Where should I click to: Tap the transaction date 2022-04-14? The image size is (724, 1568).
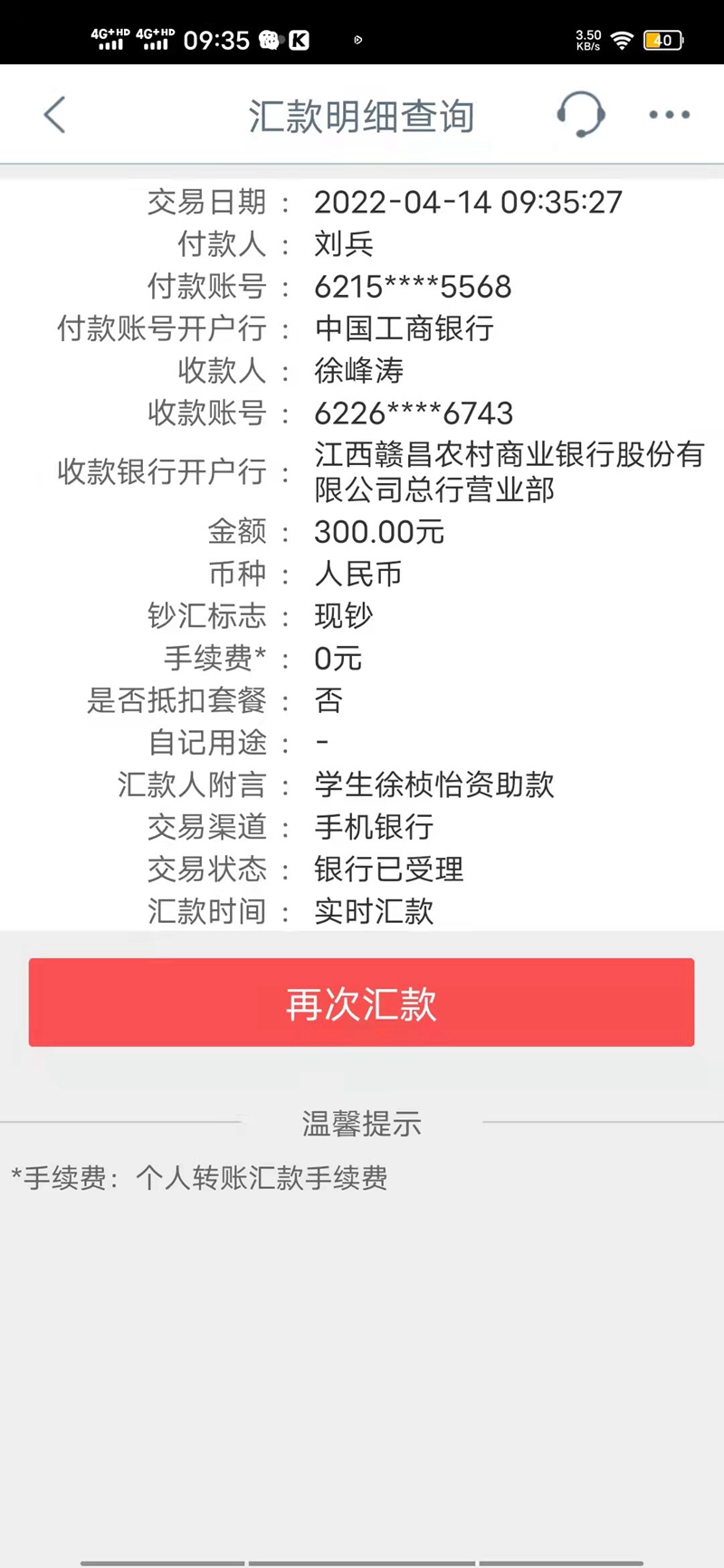tap(467, 202)
